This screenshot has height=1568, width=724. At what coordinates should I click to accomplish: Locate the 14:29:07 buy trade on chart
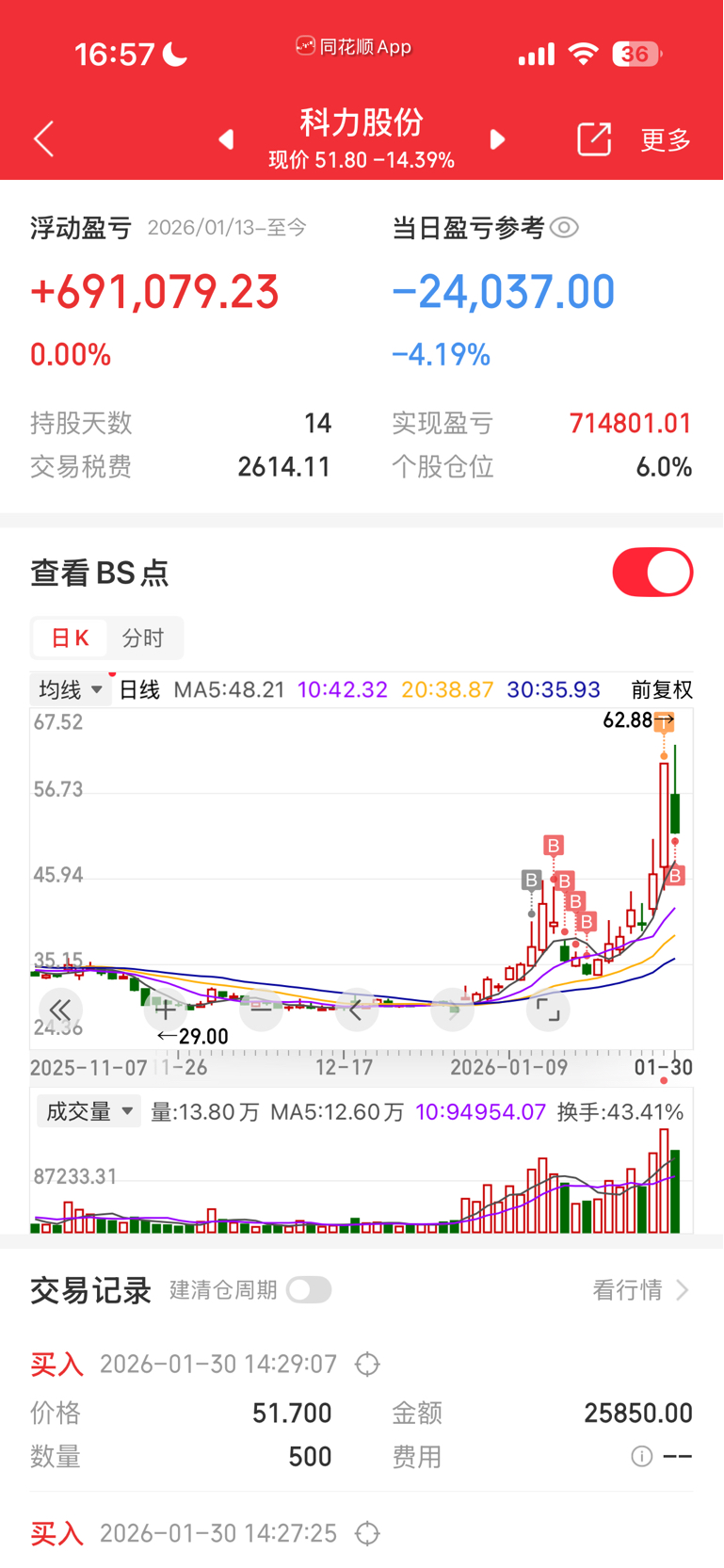coord(367,1364)
